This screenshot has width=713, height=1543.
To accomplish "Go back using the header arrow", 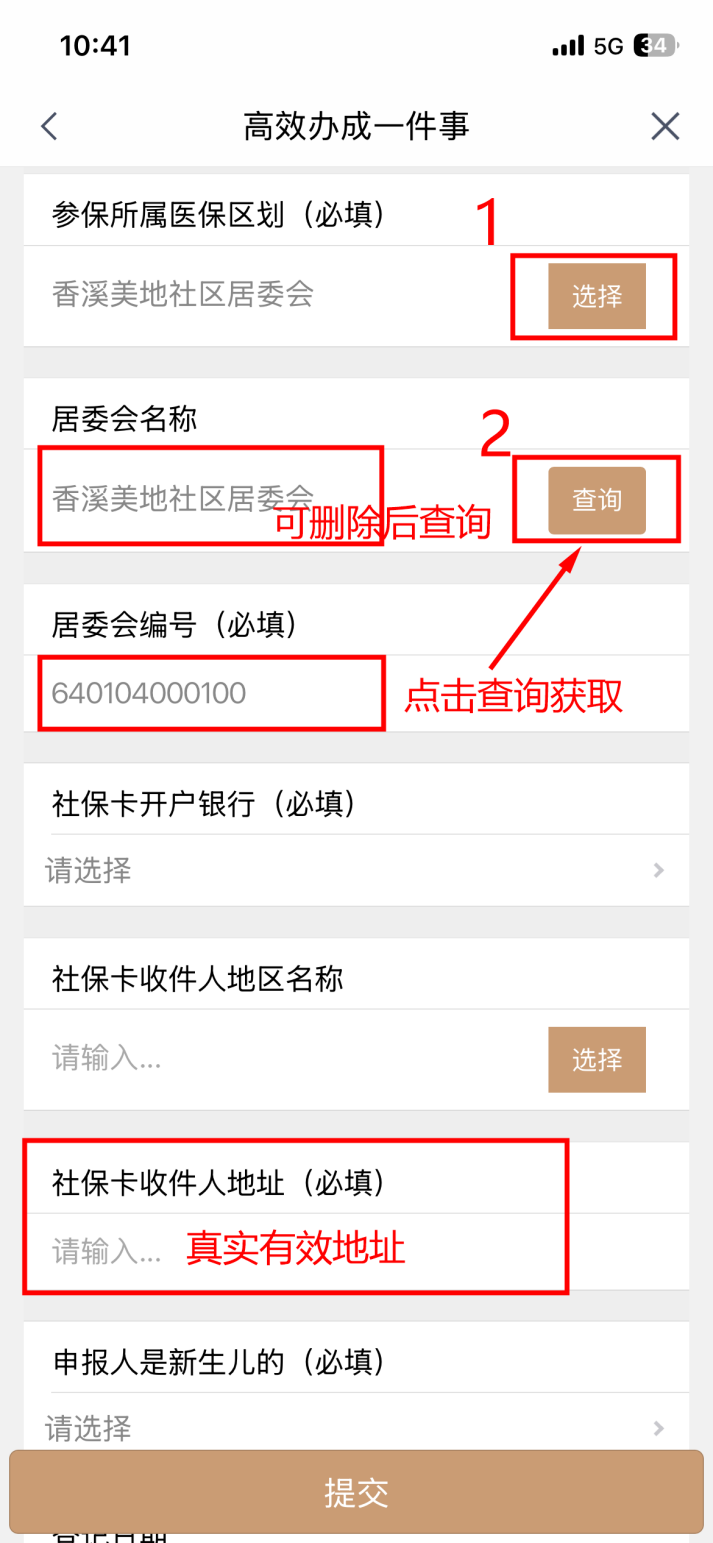I will (x=49, y=126).
